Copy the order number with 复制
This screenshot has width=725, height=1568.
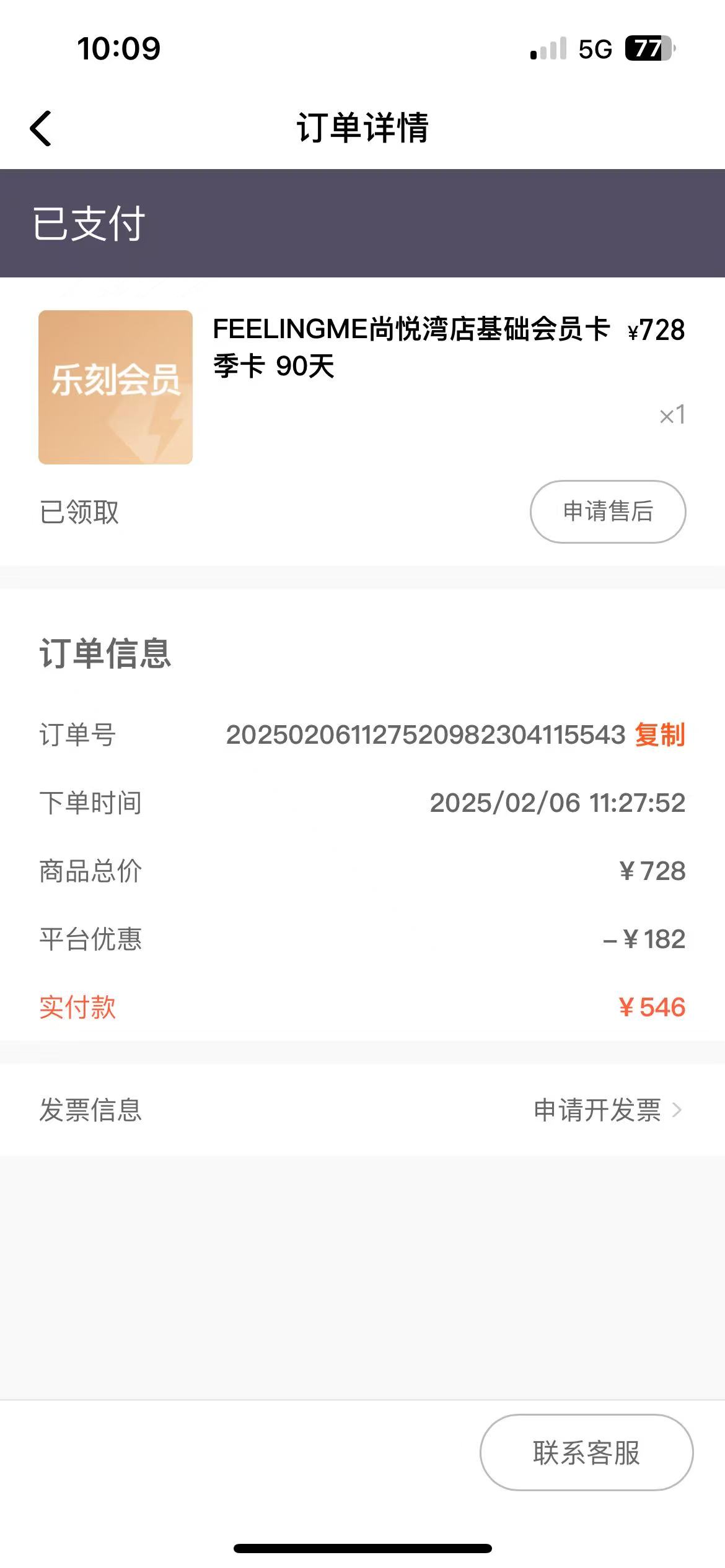pyautogui.click(x=660, y=735)
